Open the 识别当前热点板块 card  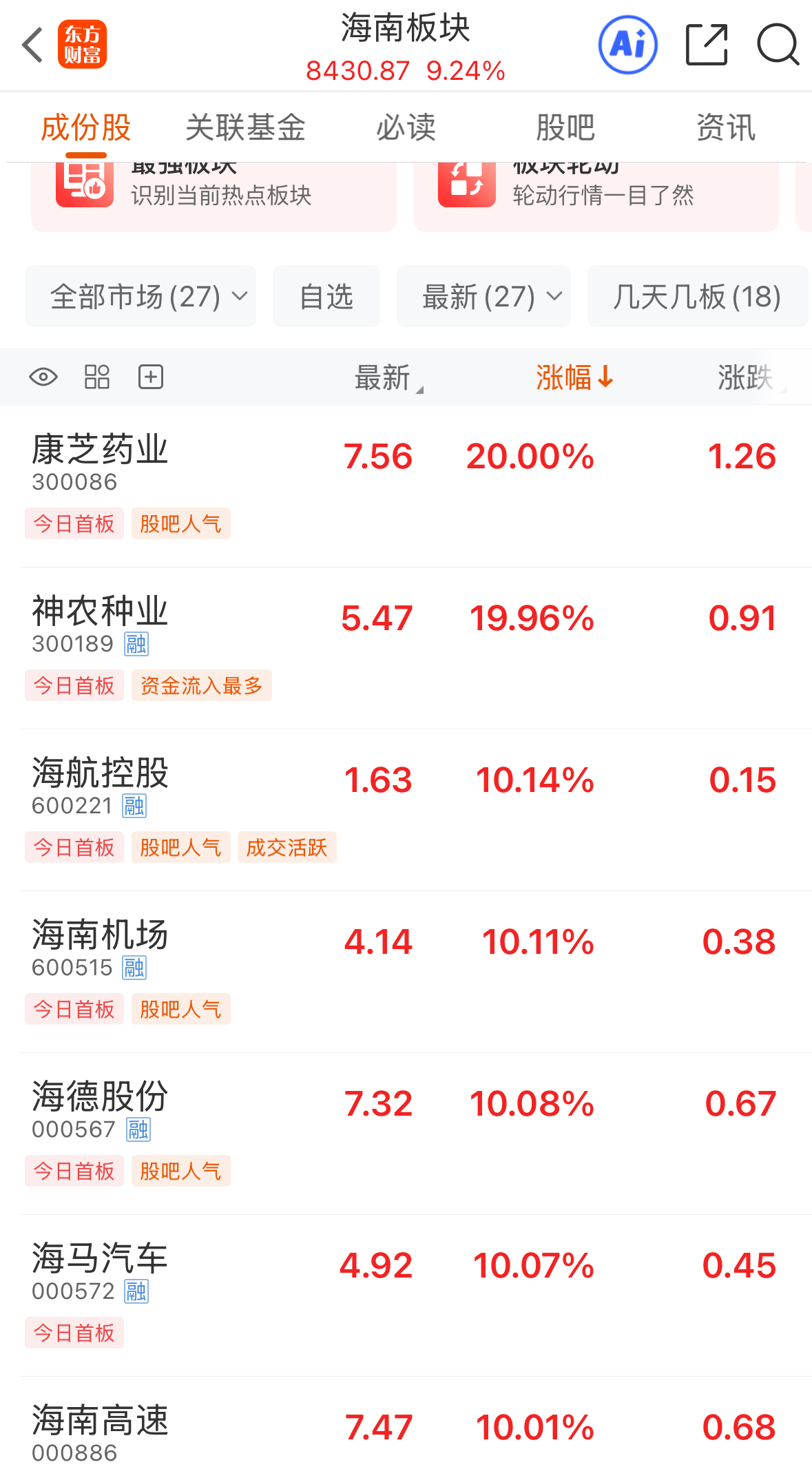point(214,194)
